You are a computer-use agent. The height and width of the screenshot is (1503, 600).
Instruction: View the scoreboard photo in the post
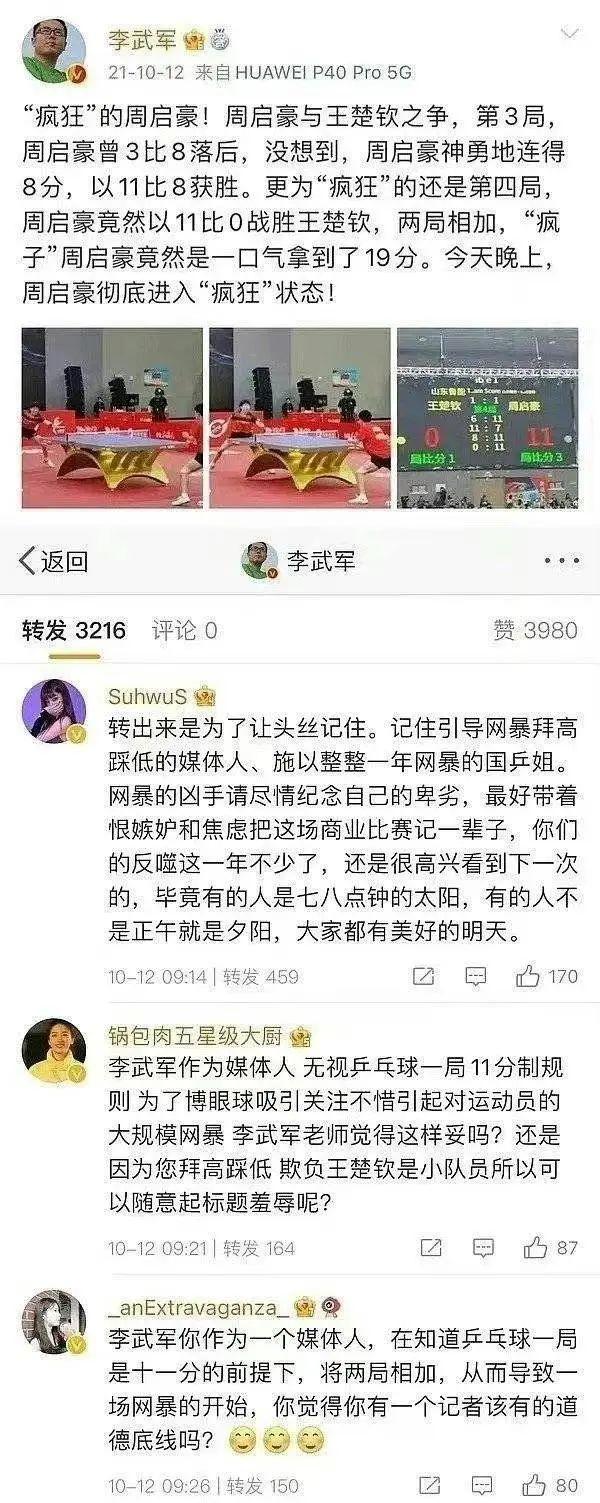point(487,418)
